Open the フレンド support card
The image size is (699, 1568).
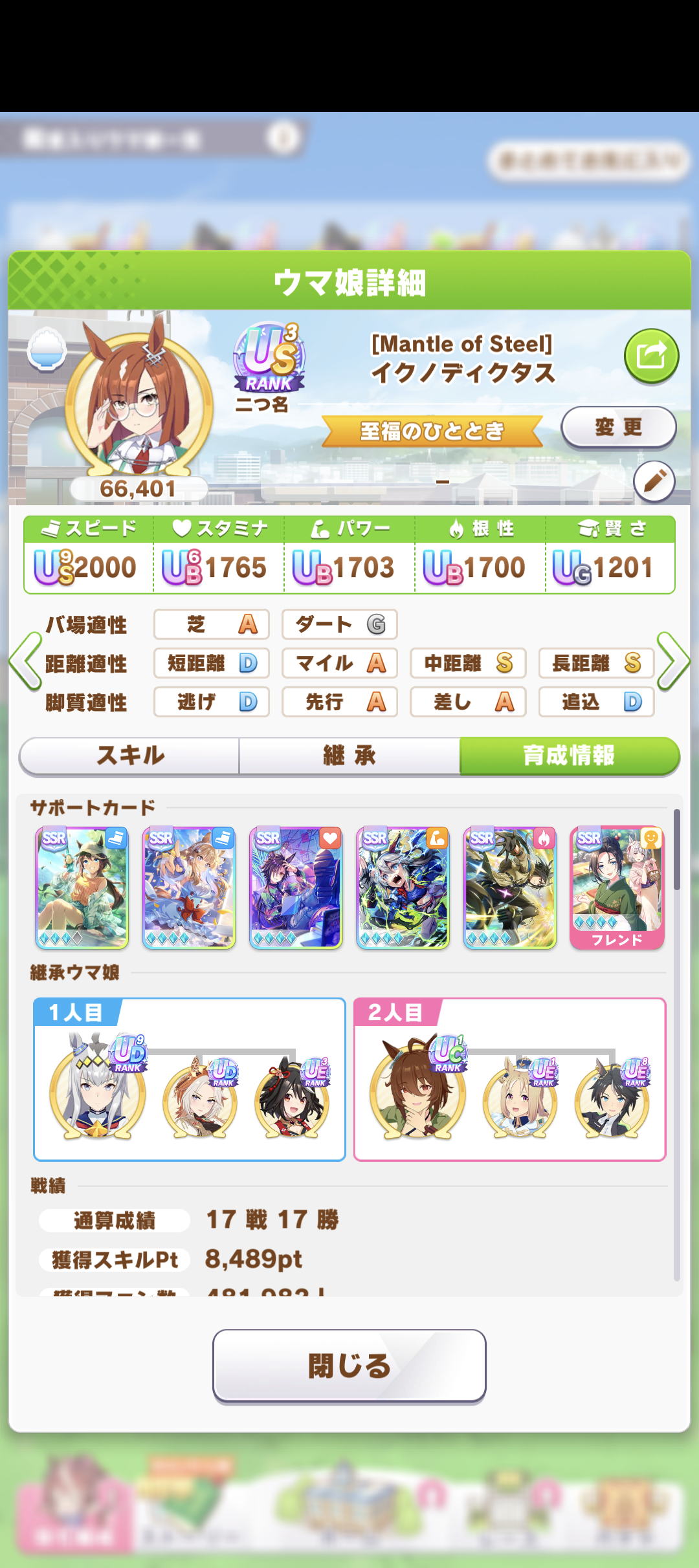click(617, 887)
